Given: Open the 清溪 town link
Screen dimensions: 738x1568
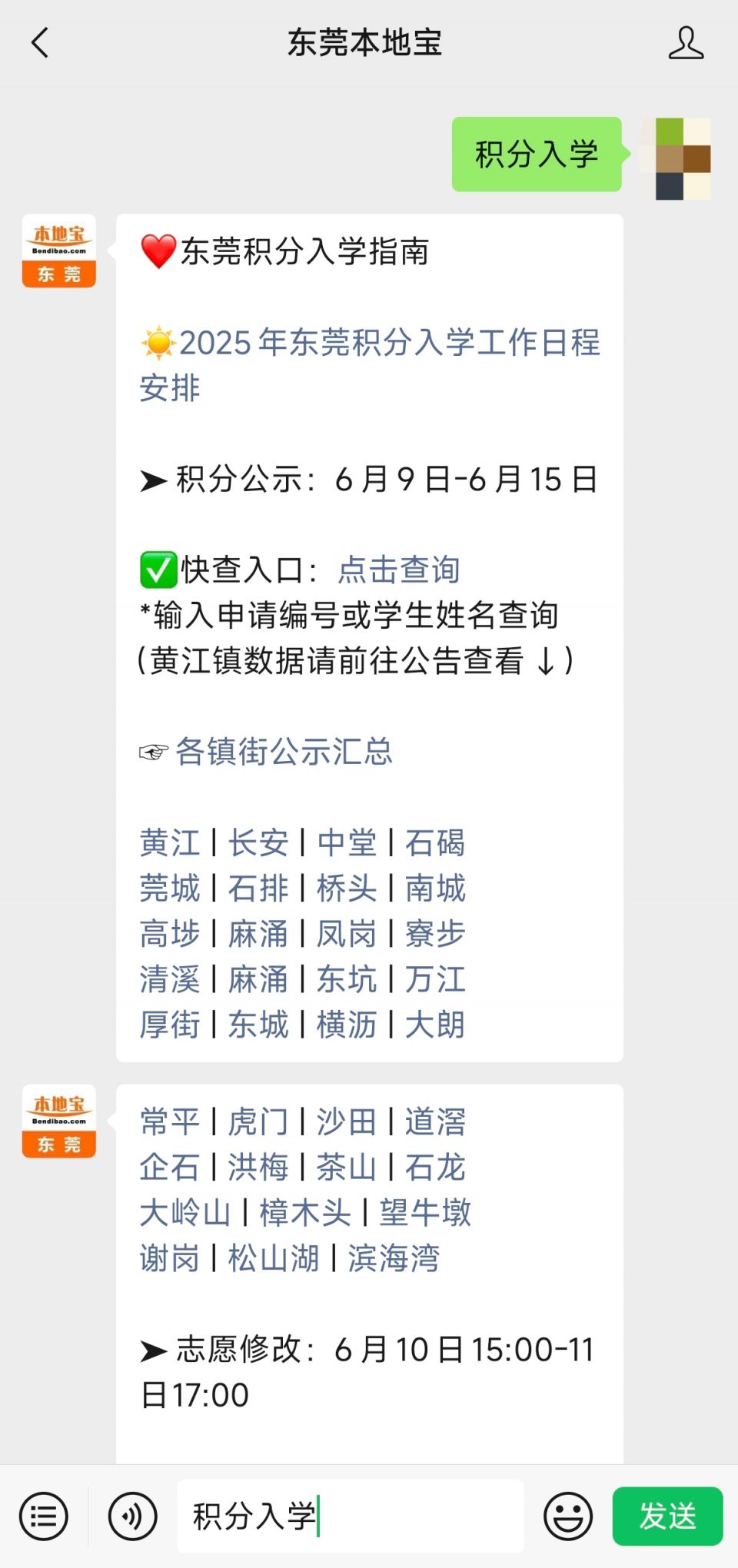Looking at the screenshot, I should coord(170,979).
